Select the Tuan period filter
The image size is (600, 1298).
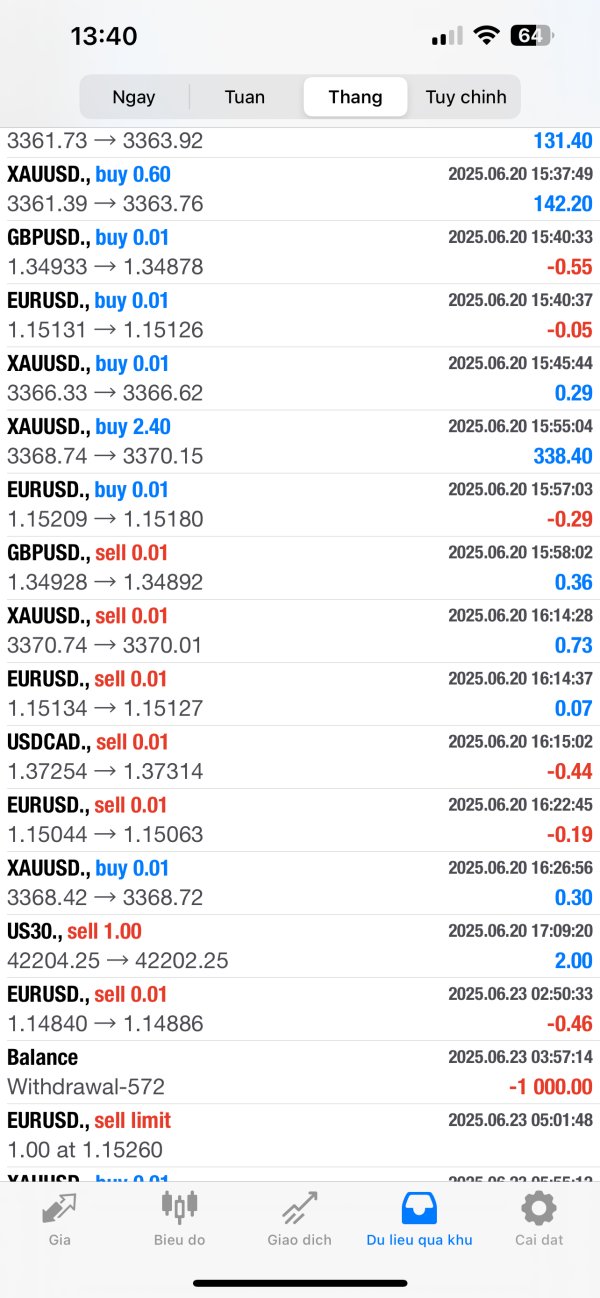[245, 97]
